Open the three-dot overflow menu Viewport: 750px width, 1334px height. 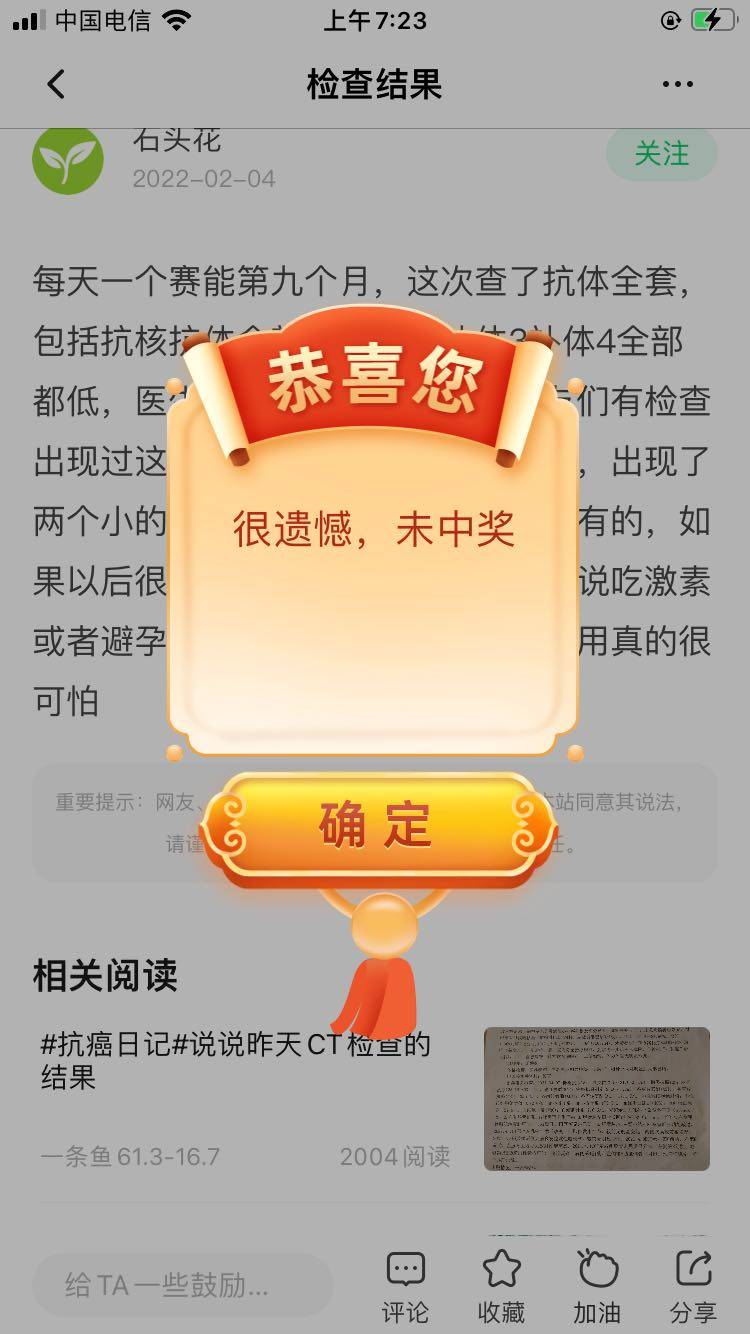[677, 84]
